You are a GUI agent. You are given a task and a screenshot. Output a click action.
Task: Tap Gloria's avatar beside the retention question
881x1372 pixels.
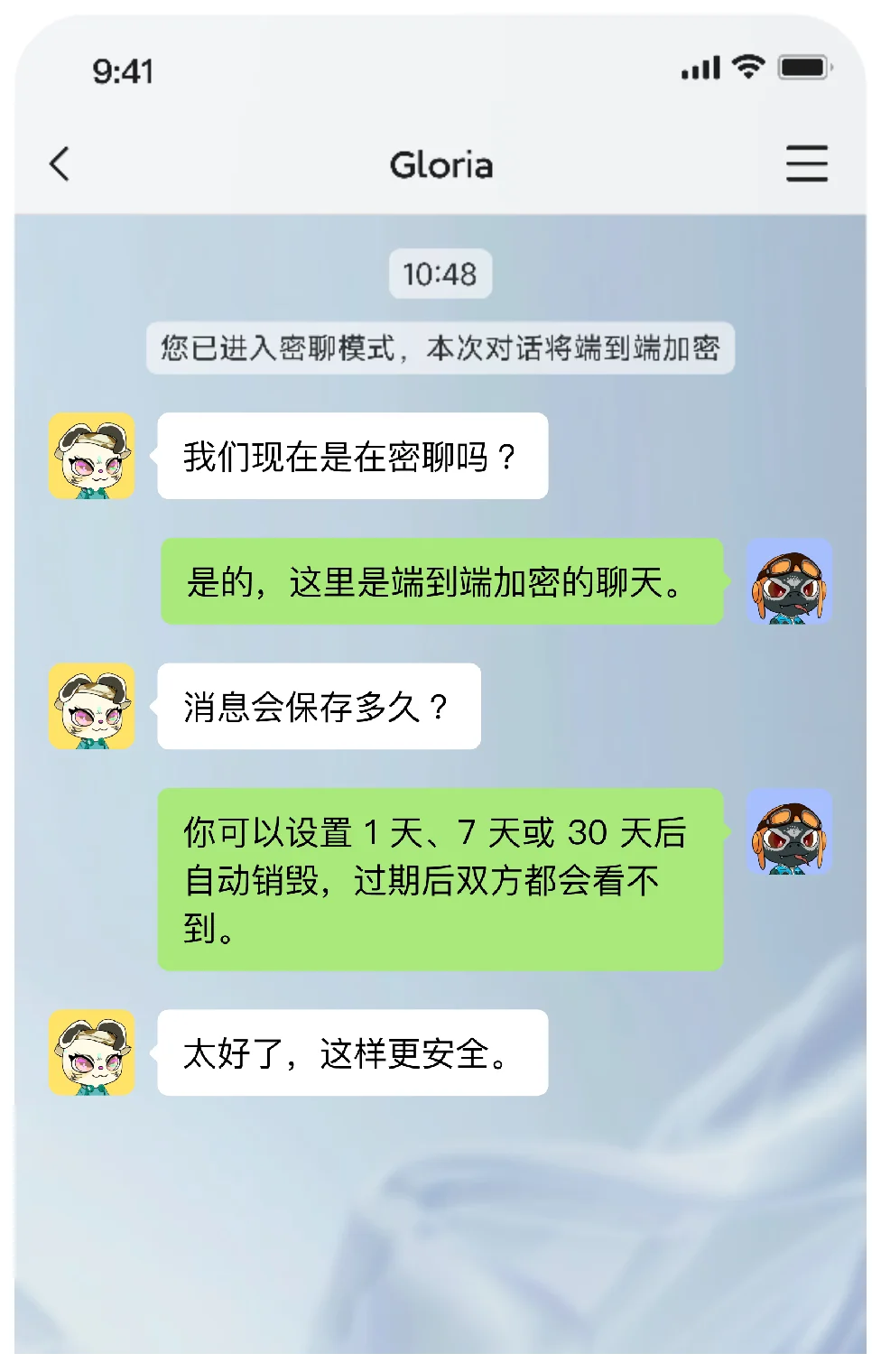click(x=92, y=707)
